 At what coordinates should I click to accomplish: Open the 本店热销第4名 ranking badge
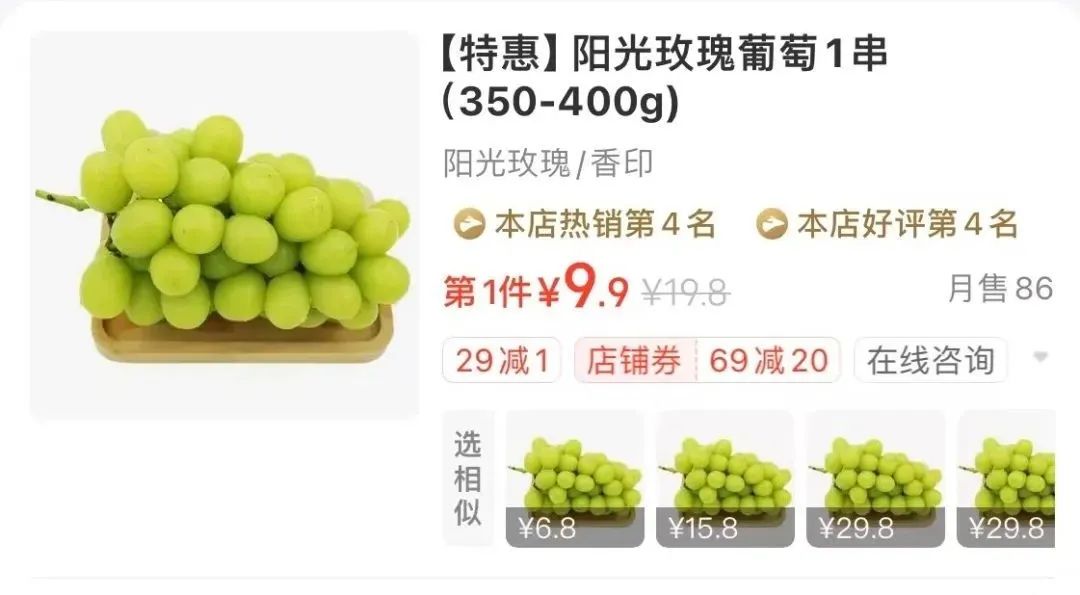584,224
